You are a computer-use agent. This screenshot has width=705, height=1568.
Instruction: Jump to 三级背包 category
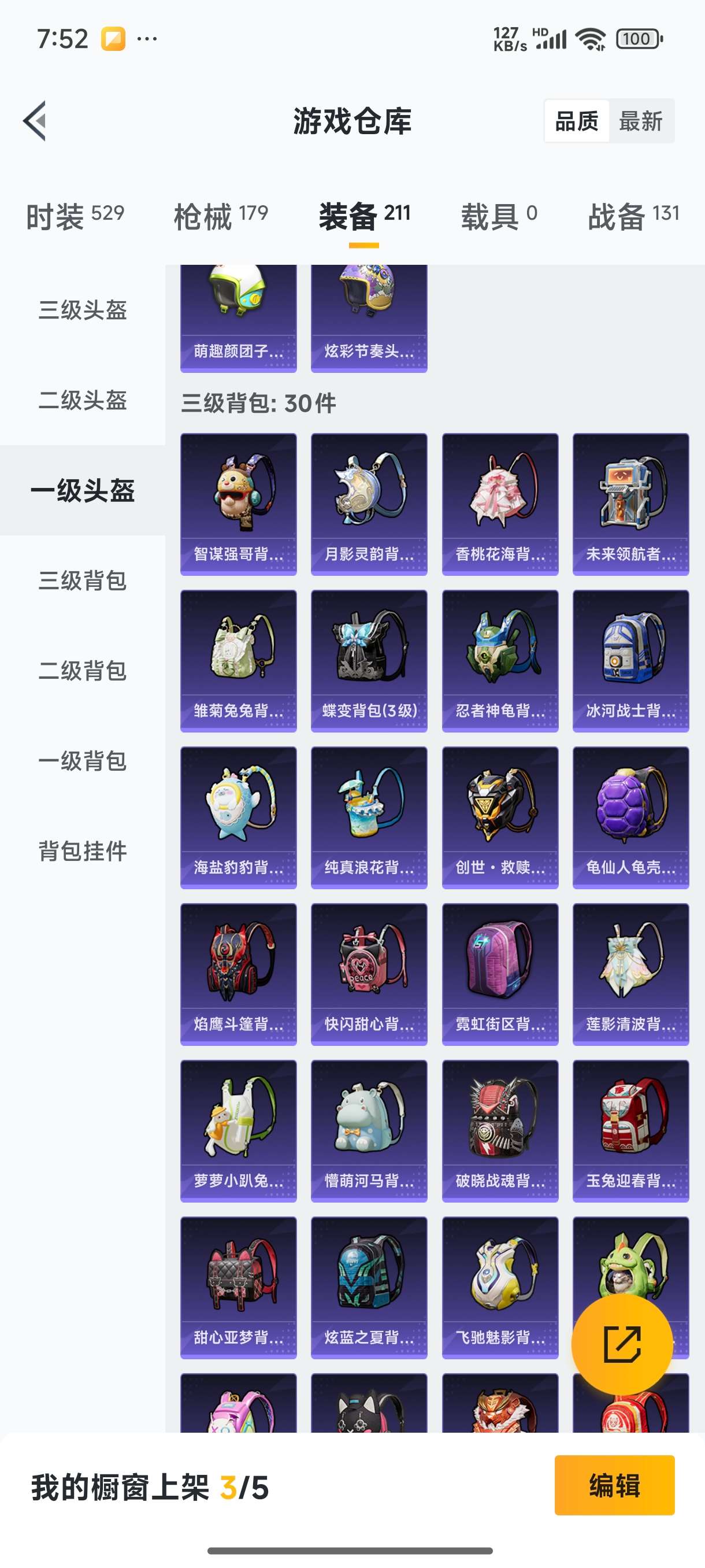click(83, 580)
